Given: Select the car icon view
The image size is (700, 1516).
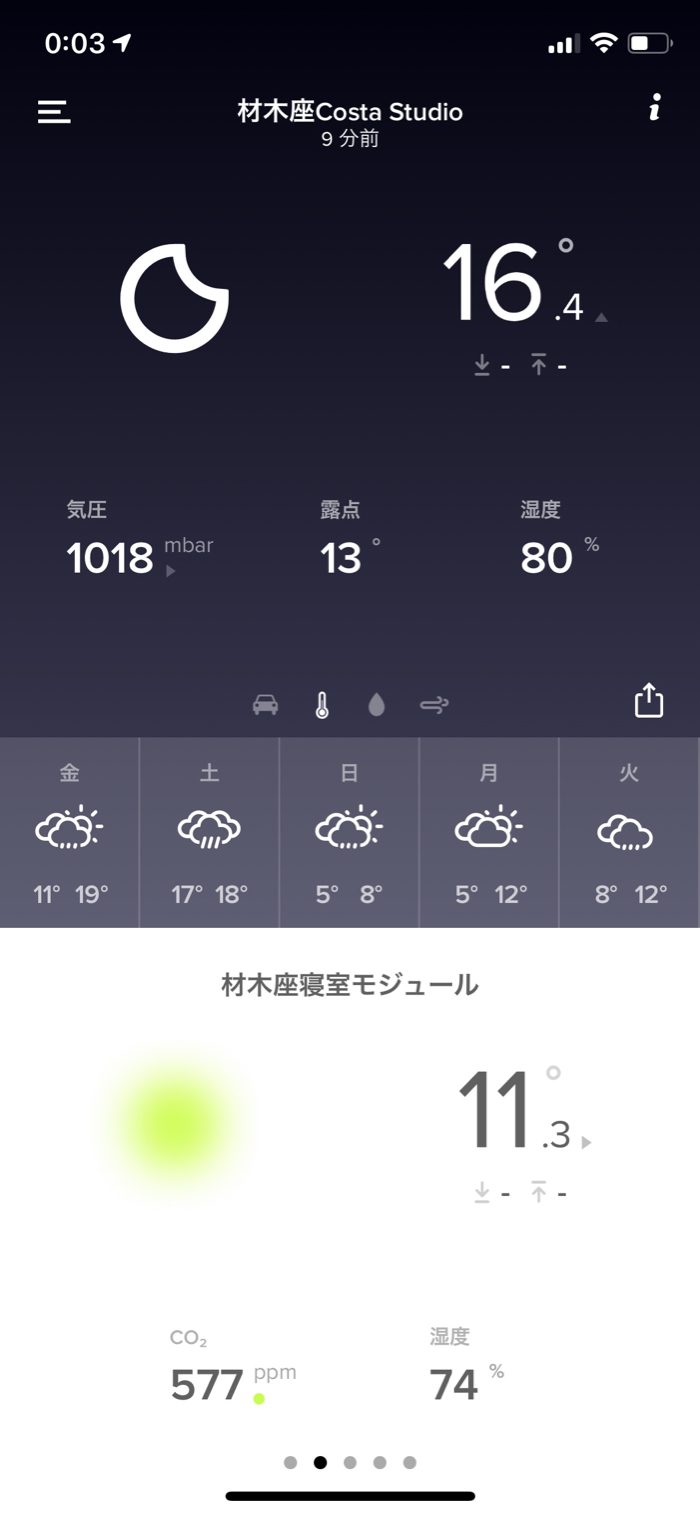Looking at the screenshot, I should 265,705.
